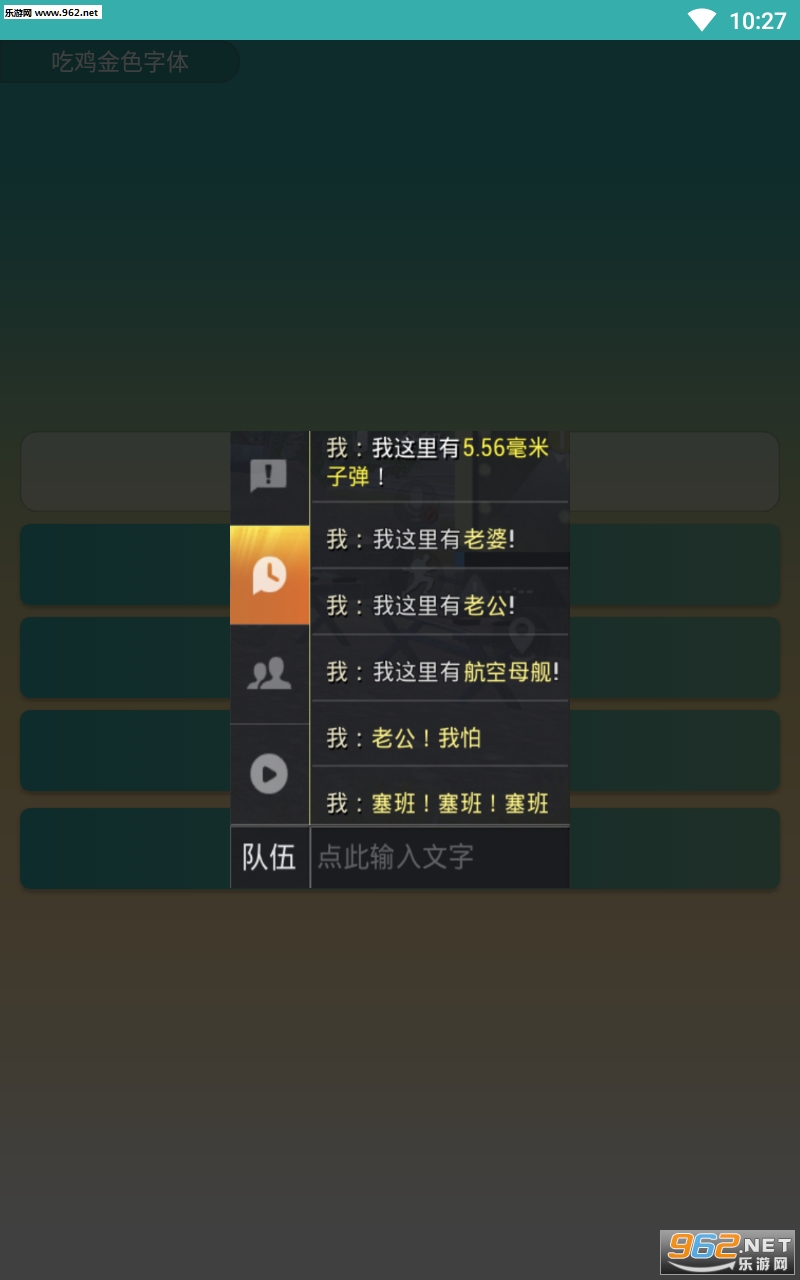
Task: Open the two-people friends tab
Action: 269,674
